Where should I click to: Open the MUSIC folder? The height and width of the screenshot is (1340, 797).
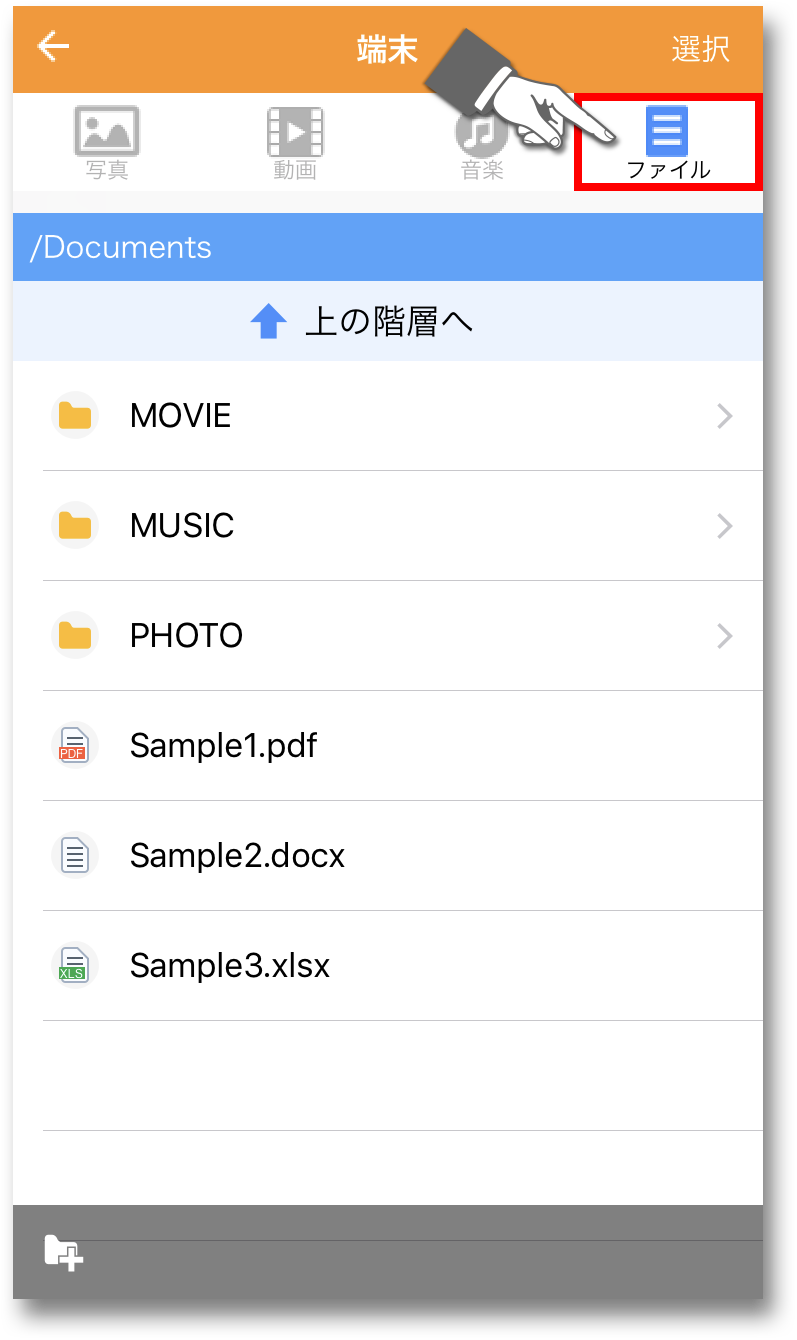point(388,526)
